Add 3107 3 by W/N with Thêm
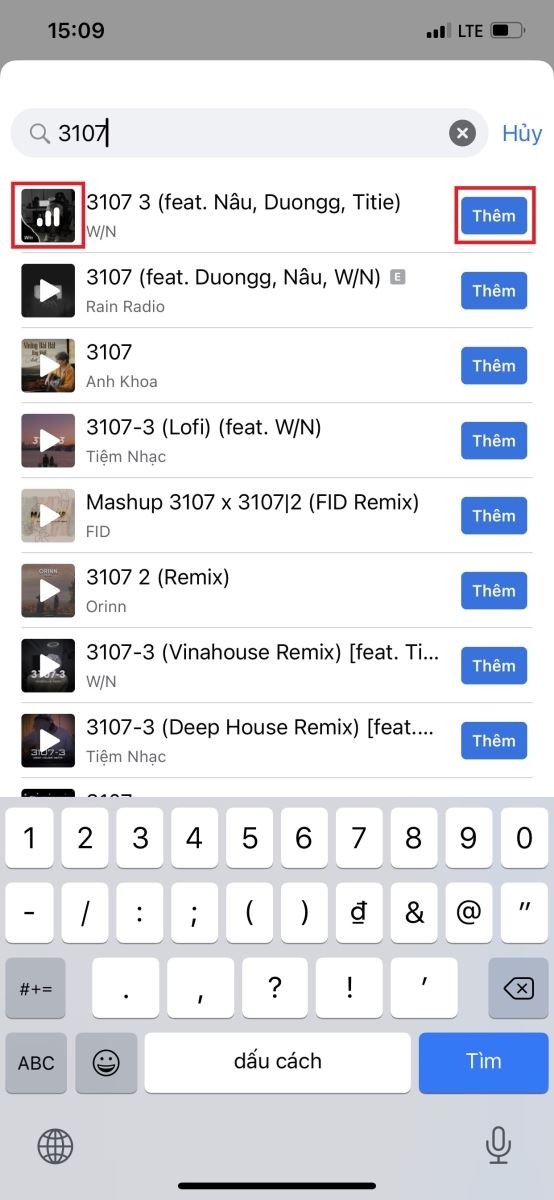The width and height of the screenshot is (554, 1200). tap(494, 215)
